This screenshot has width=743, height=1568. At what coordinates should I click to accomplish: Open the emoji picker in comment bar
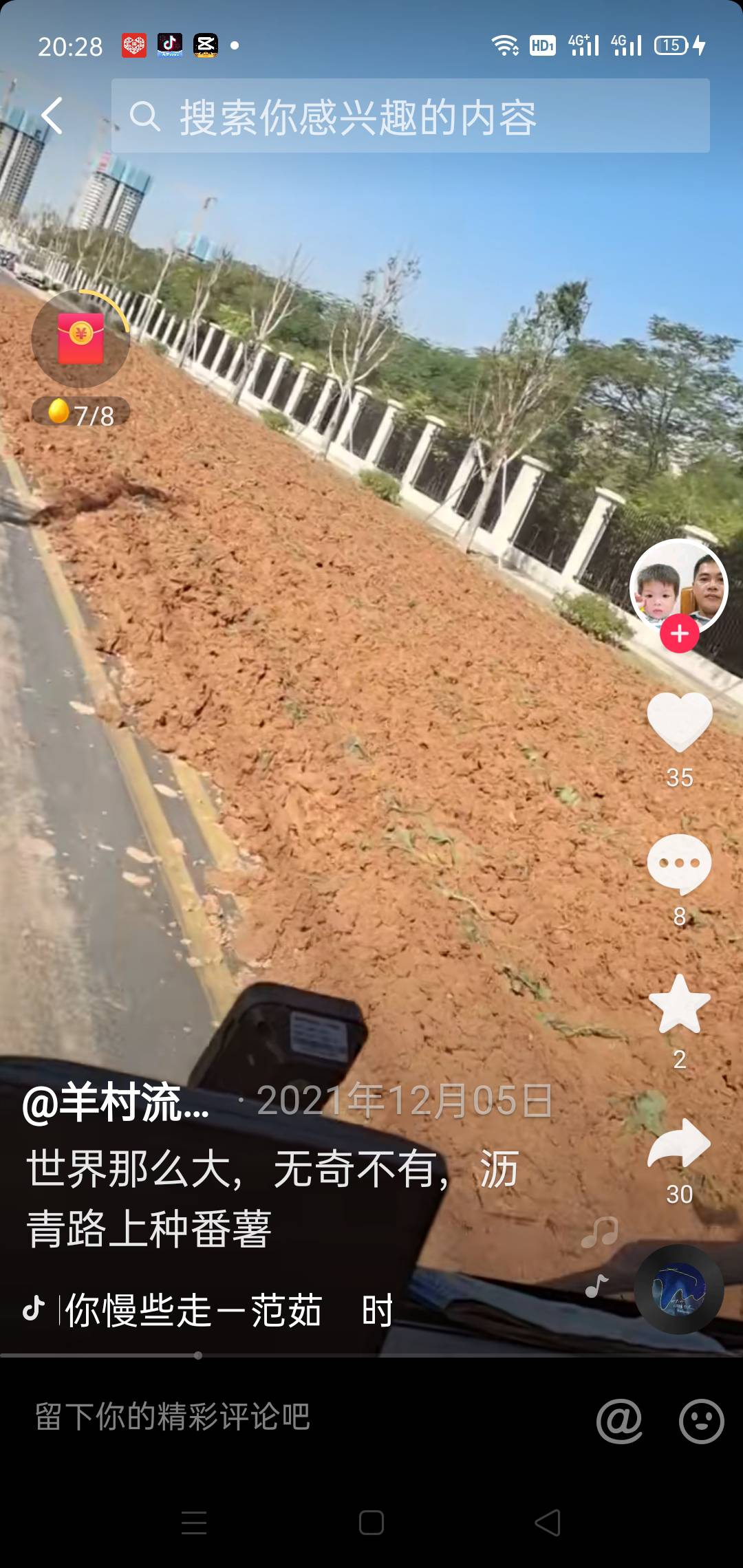[x=701, y=1421]
